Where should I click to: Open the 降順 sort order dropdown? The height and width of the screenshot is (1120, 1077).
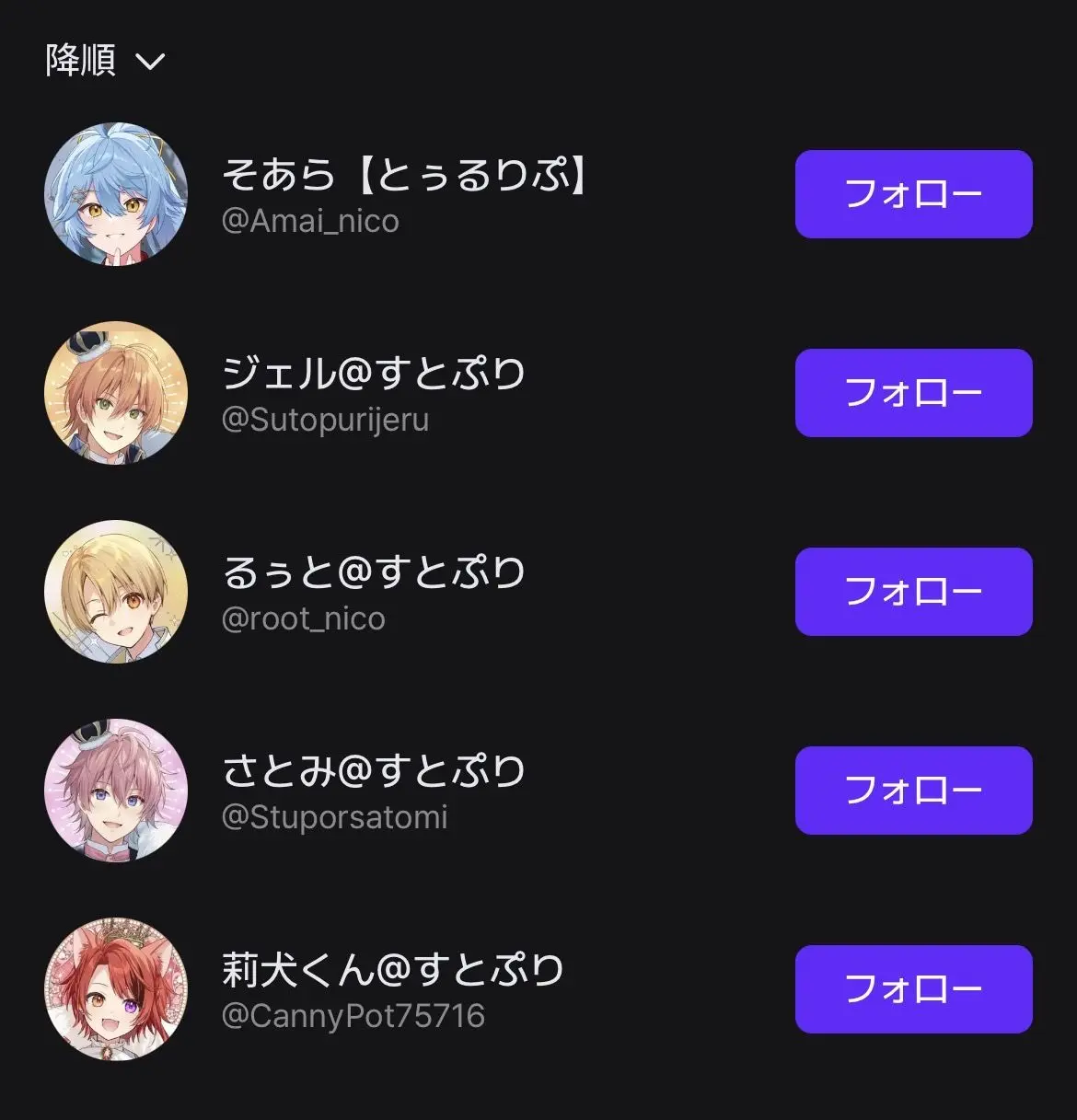pyautogui.click(x=105, y=61)
